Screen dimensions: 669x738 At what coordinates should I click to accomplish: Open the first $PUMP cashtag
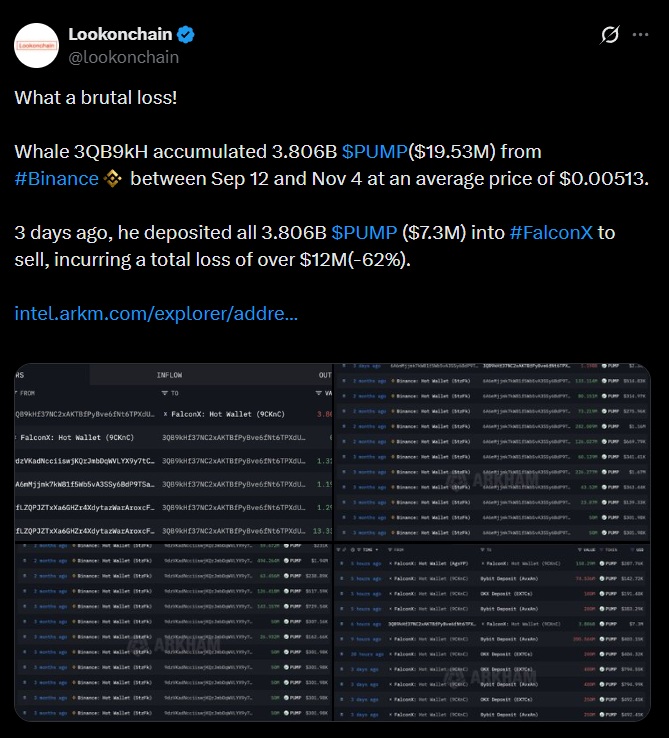tap(374, 152)
